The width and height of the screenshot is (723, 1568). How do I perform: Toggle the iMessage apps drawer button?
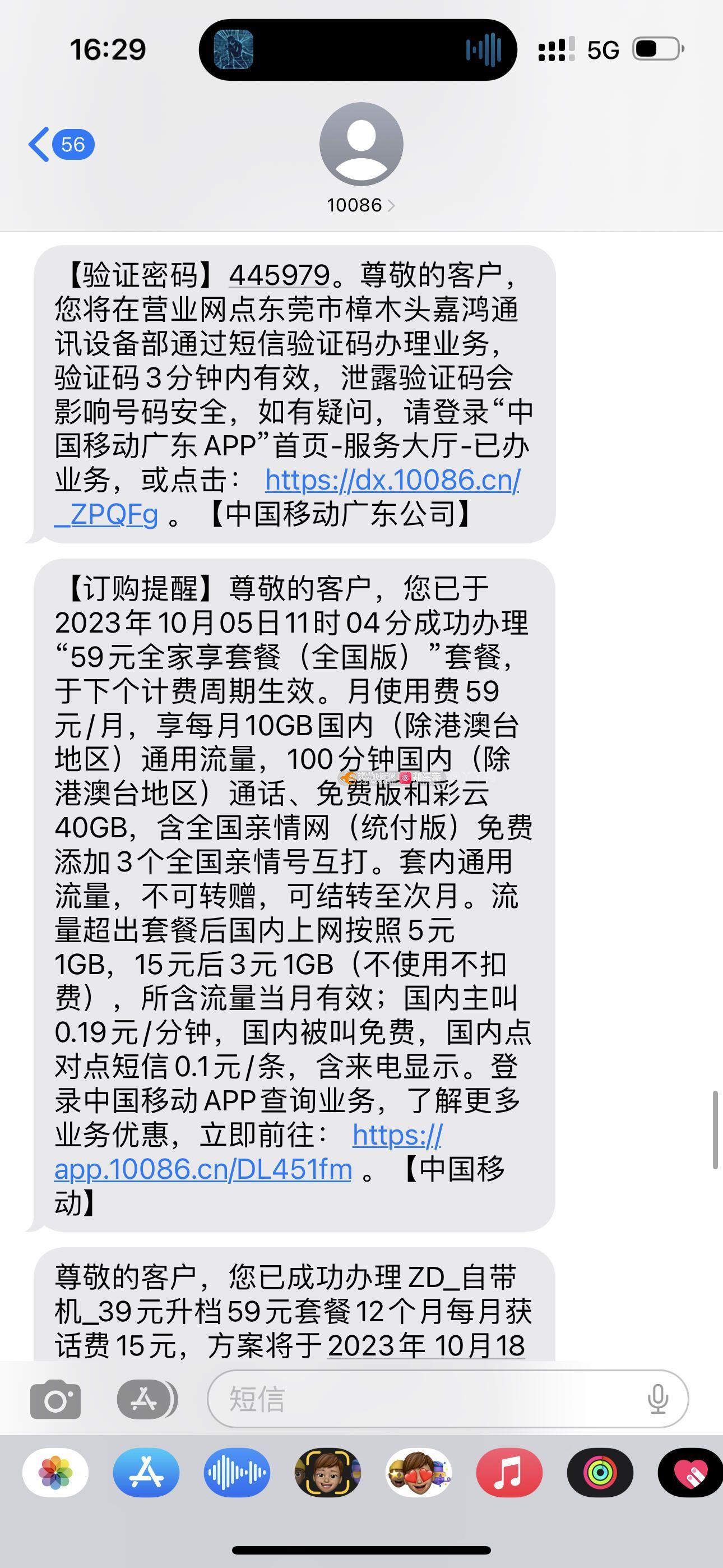(x=146, y=1399)
